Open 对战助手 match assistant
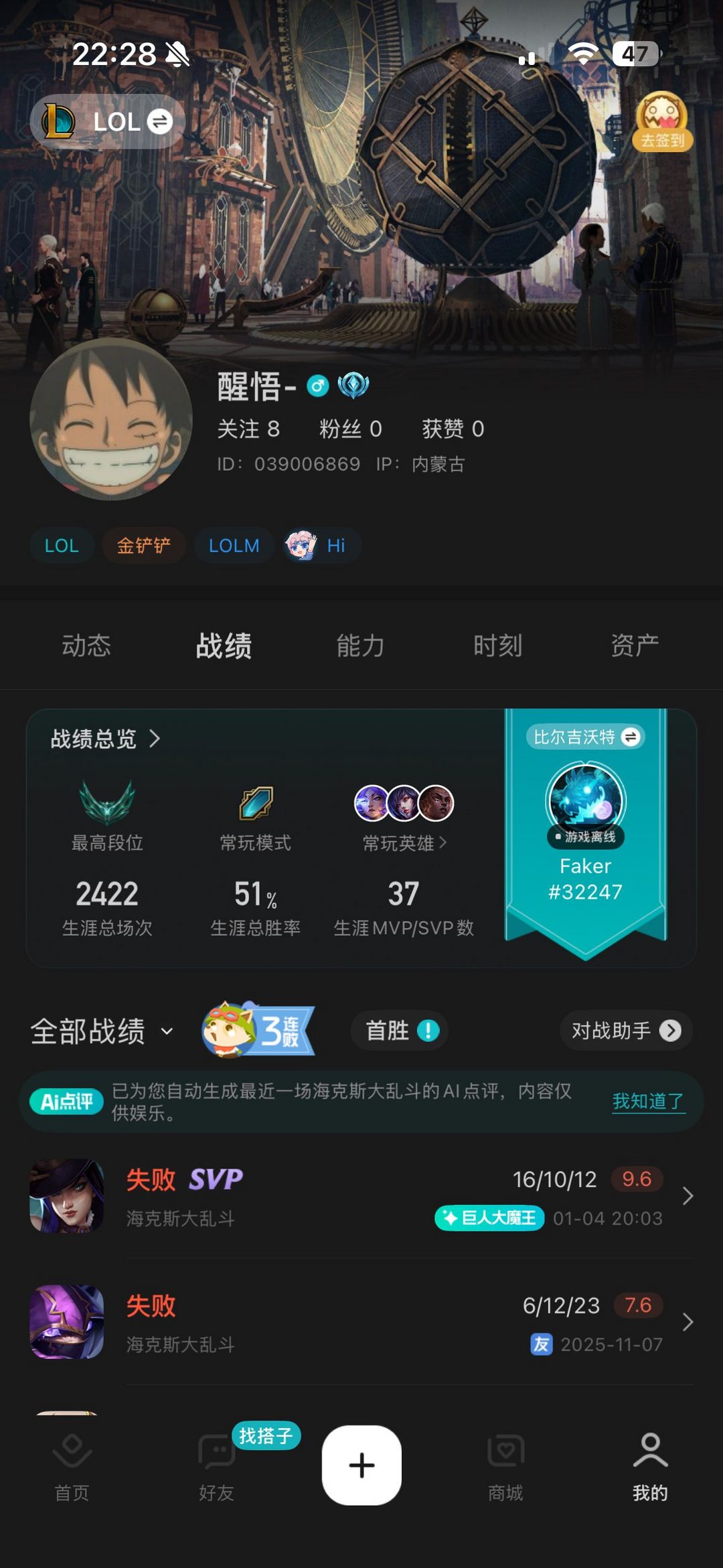The width and height of the screenshot is (723, 1568). click(625, 1030)
